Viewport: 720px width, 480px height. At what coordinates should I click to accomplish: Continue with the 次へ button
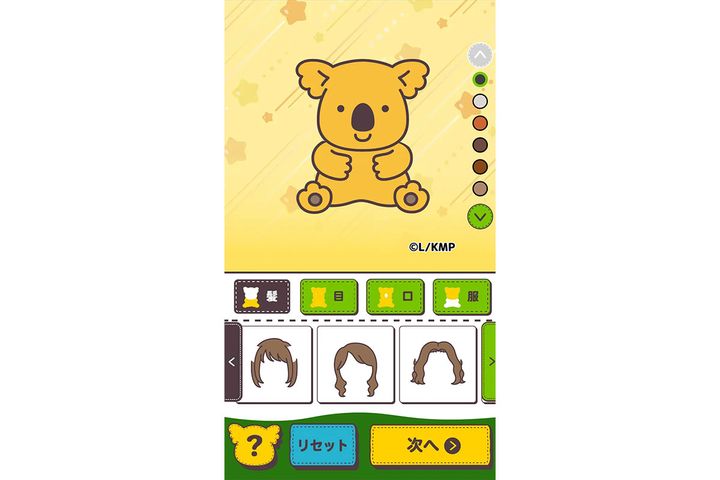[430, 446]
